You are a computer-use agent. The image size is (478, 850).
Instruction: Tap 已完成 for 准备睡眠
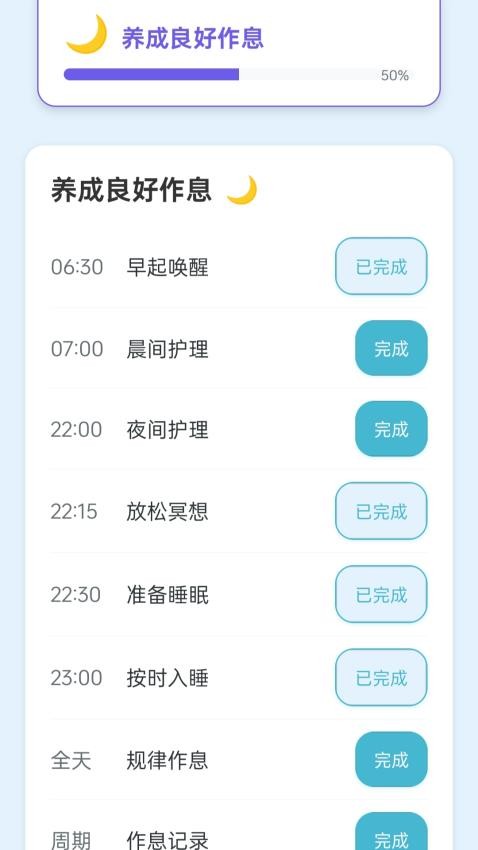[381, 594]
